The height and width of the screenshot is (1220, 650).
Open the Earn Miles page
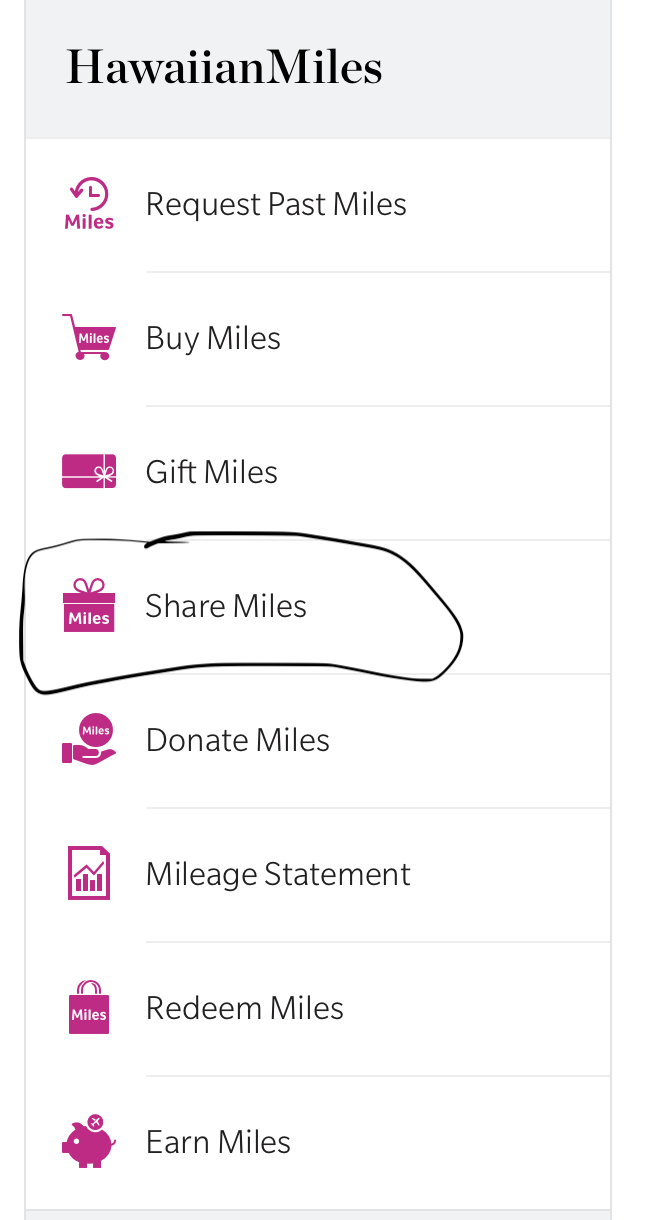tap(318, 1143)
